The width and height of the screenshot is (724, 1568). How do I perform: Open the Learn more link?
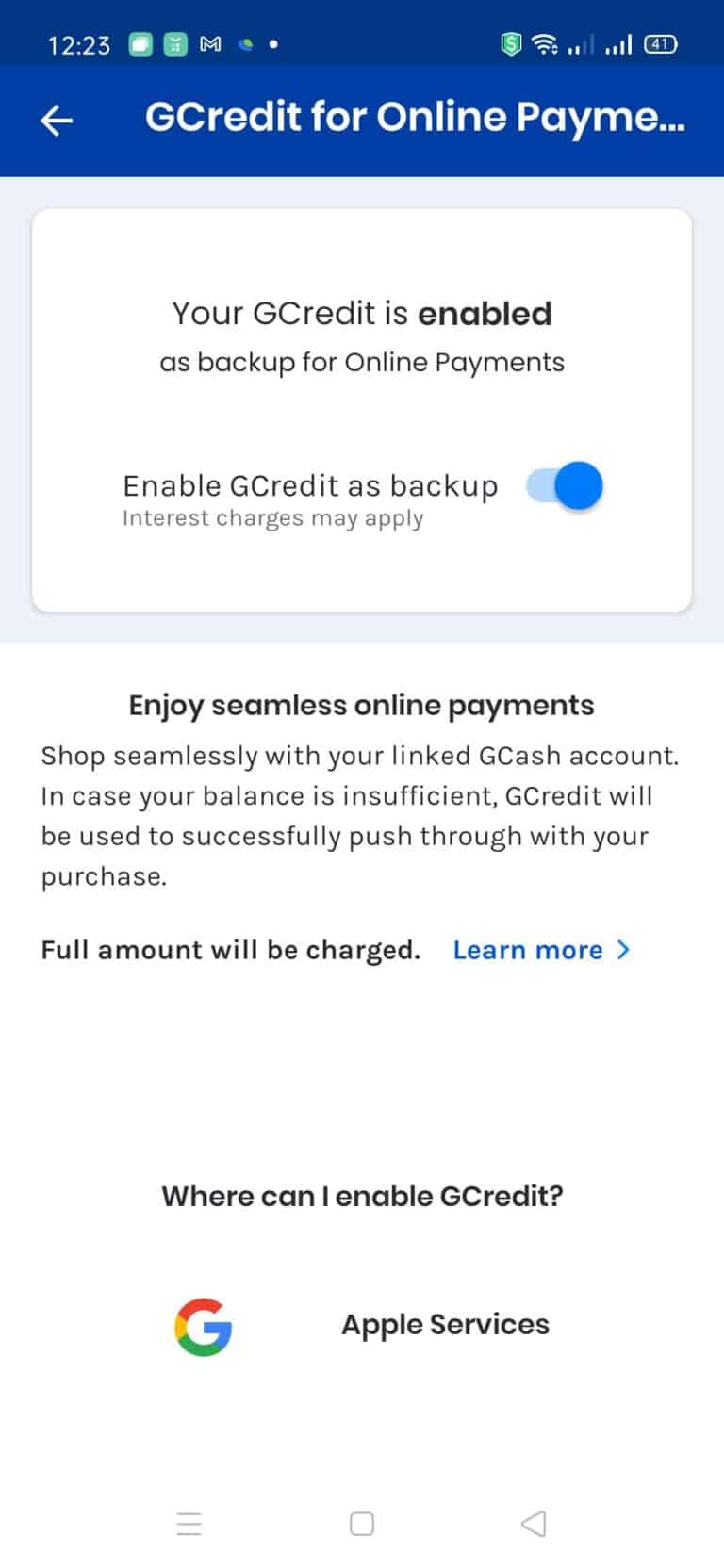tap(528, 950)
